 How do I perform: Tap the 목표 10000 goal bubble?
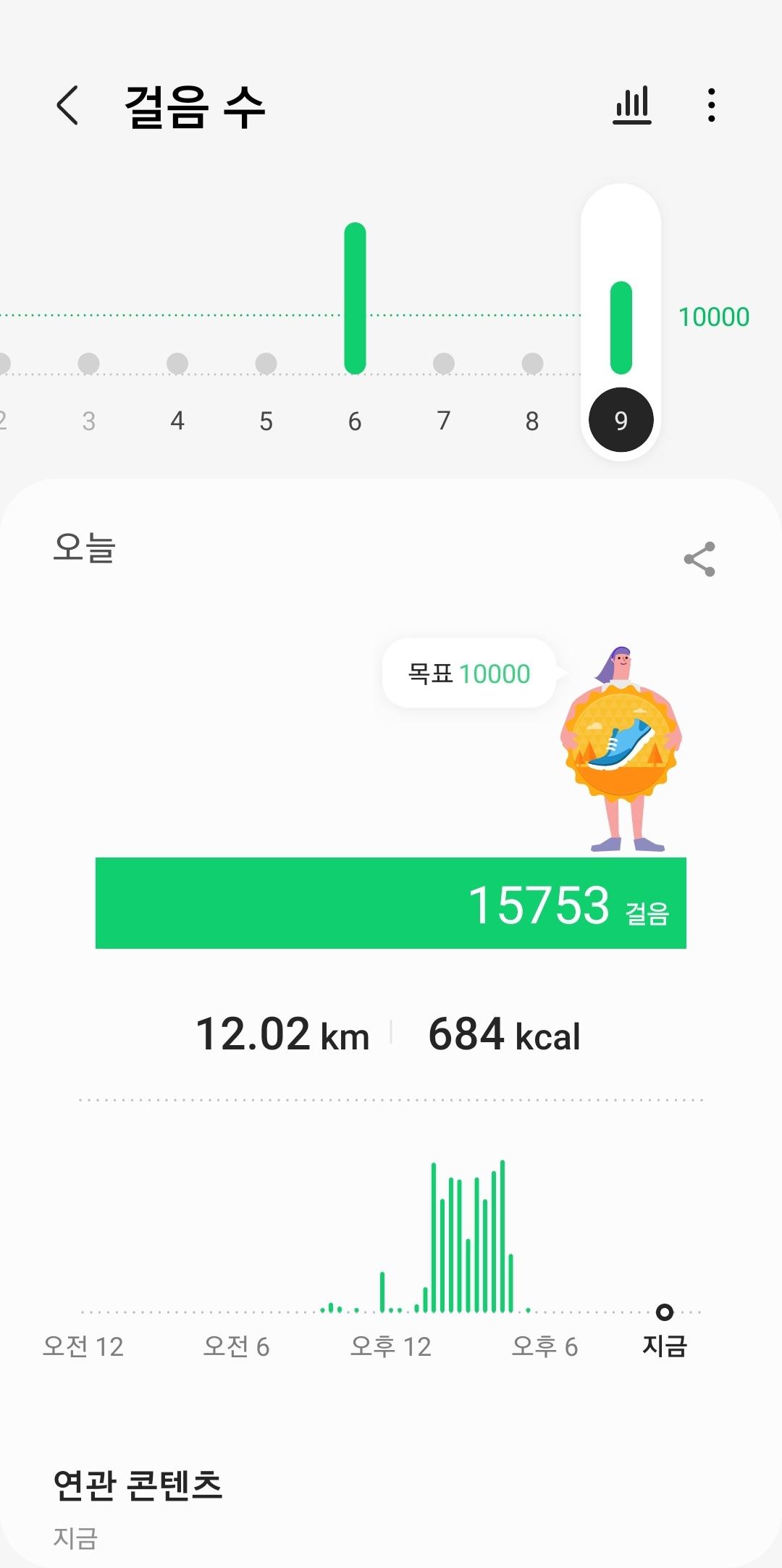tap(469, 674)
